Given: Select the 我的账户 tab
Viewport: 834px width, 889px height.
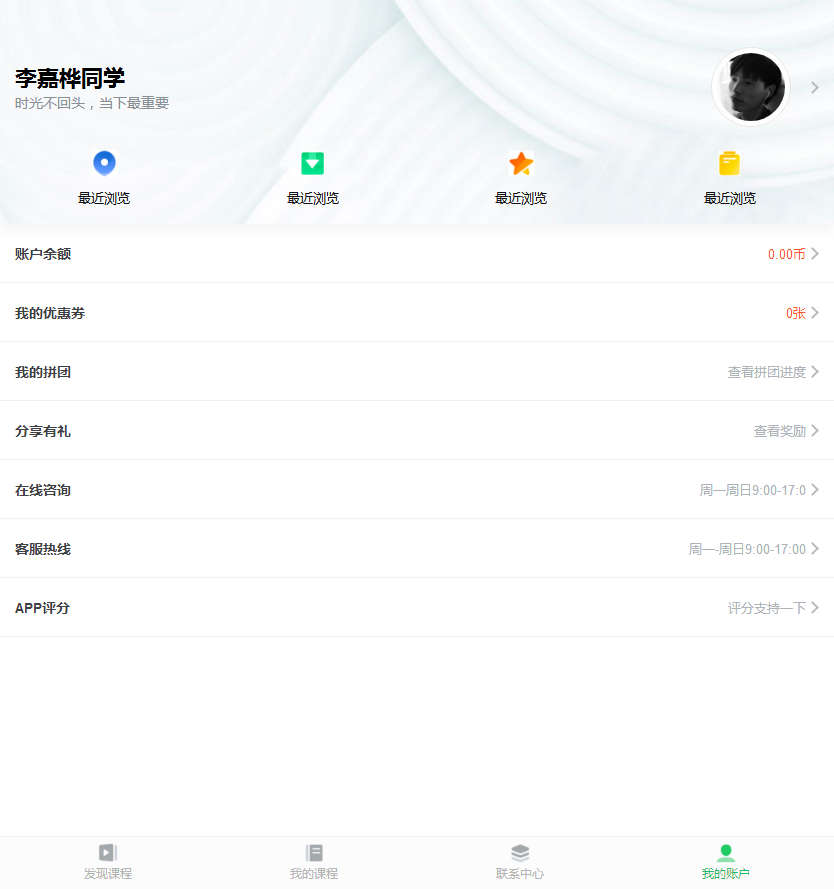Looking at the screenshot, I should 726,862.
